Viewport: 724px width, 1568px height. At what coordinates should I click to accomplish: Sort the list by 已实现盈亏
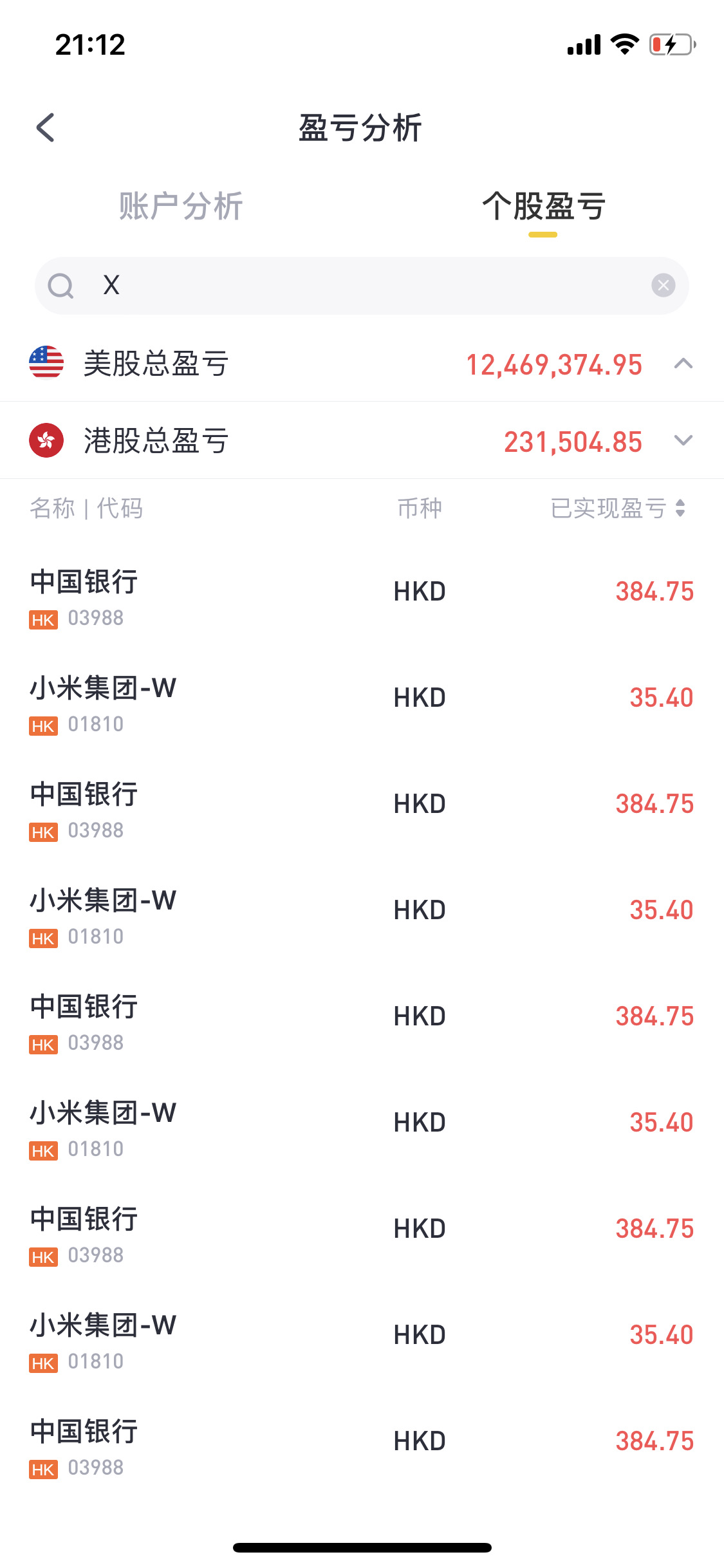(618, 509)
